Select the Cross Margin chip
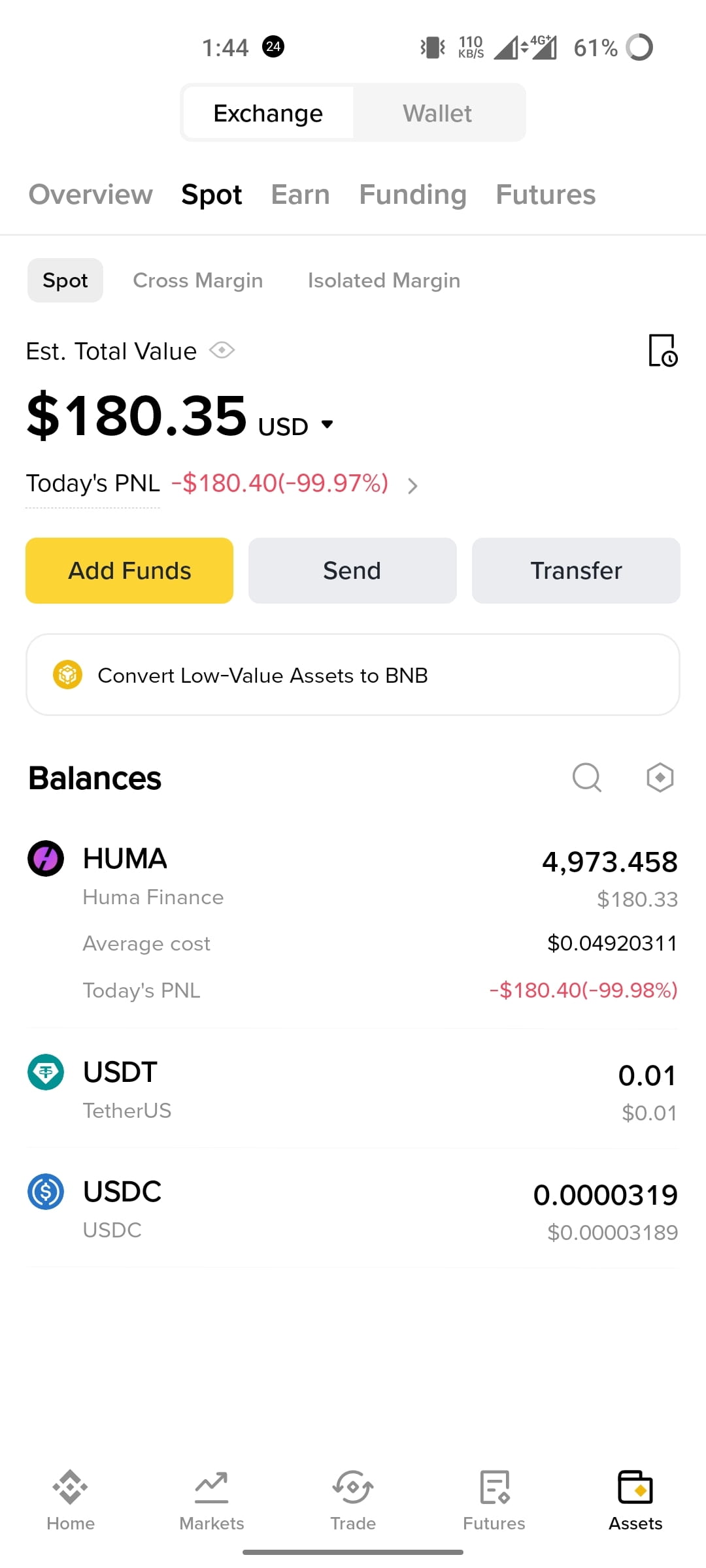Screen dimensions: 706x1568 pyautogui.click(x=198, y=280)
